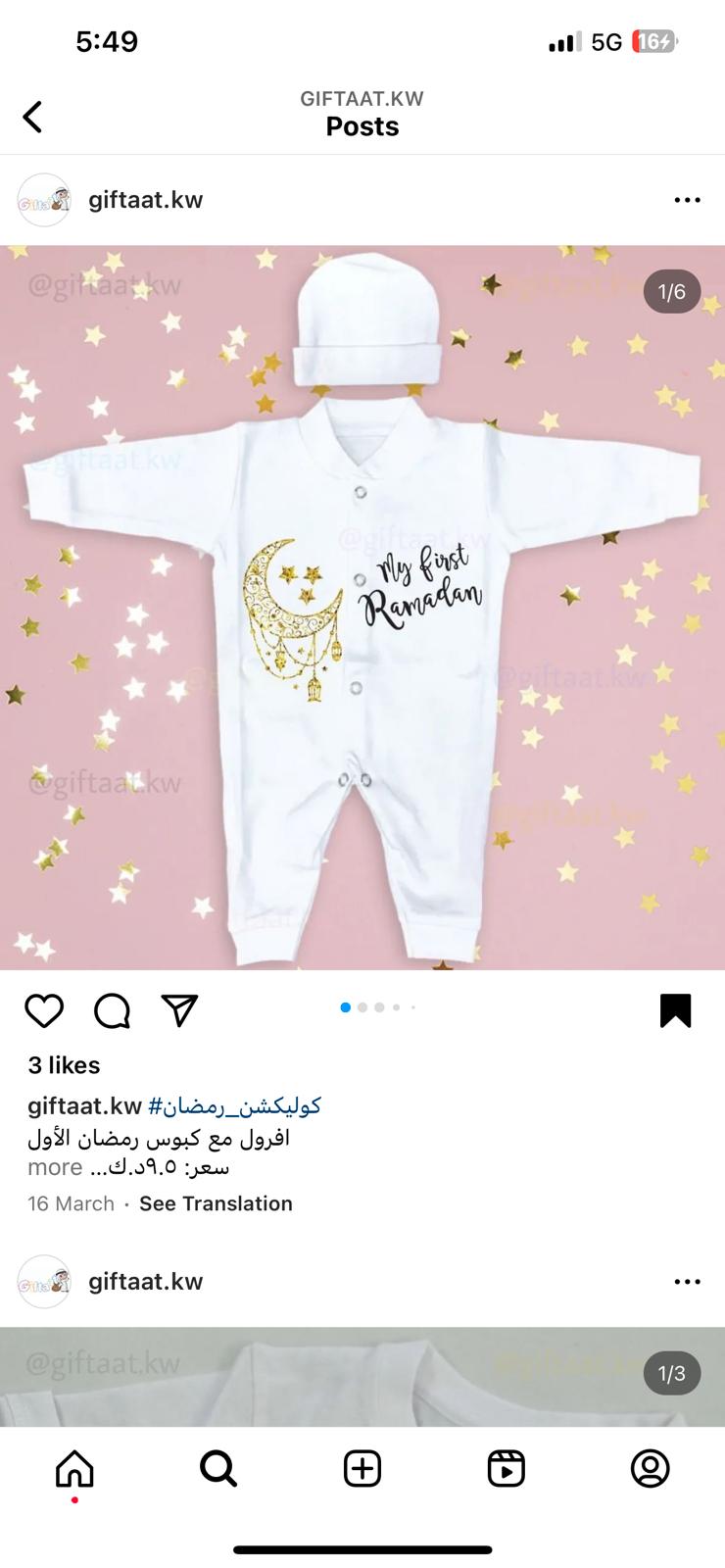Image resolution: width=725 pixels, height=1568 pixels.
Task: Switch to the Reels tab
Action: [x=506, y=1469]
